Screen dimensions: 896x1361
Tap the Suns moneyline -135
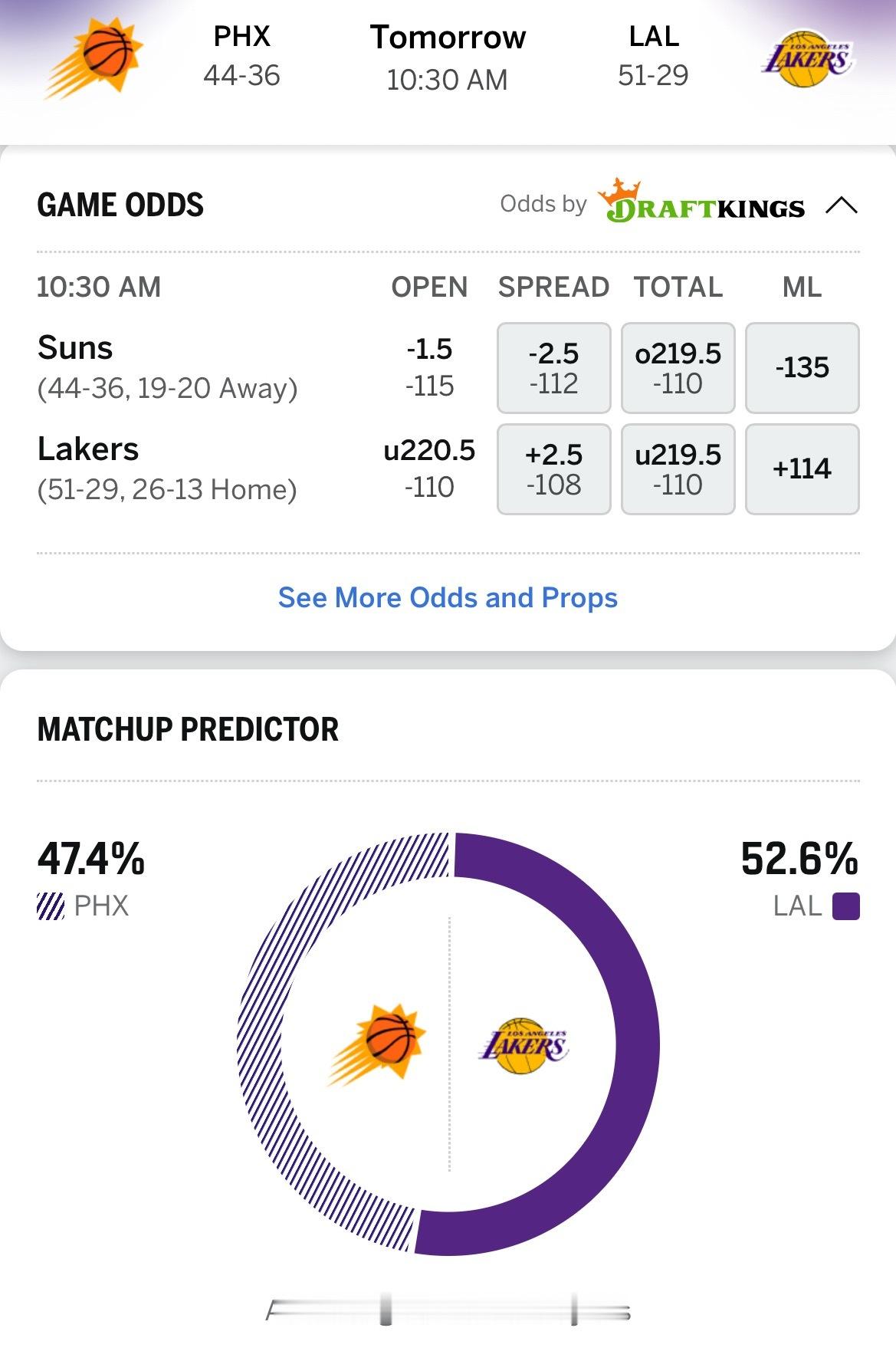(802, 367)
